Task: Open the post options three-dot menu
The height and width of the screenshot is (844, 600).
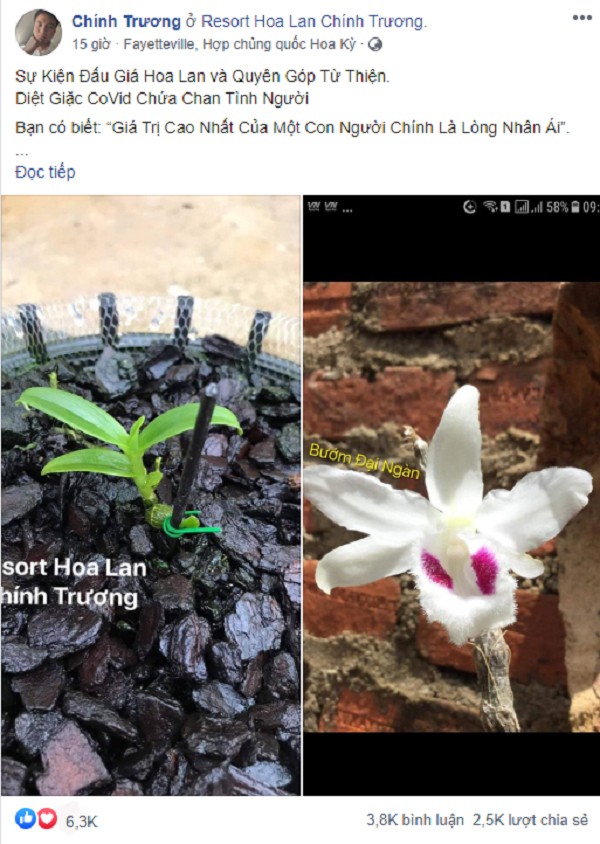Action: 581,18
